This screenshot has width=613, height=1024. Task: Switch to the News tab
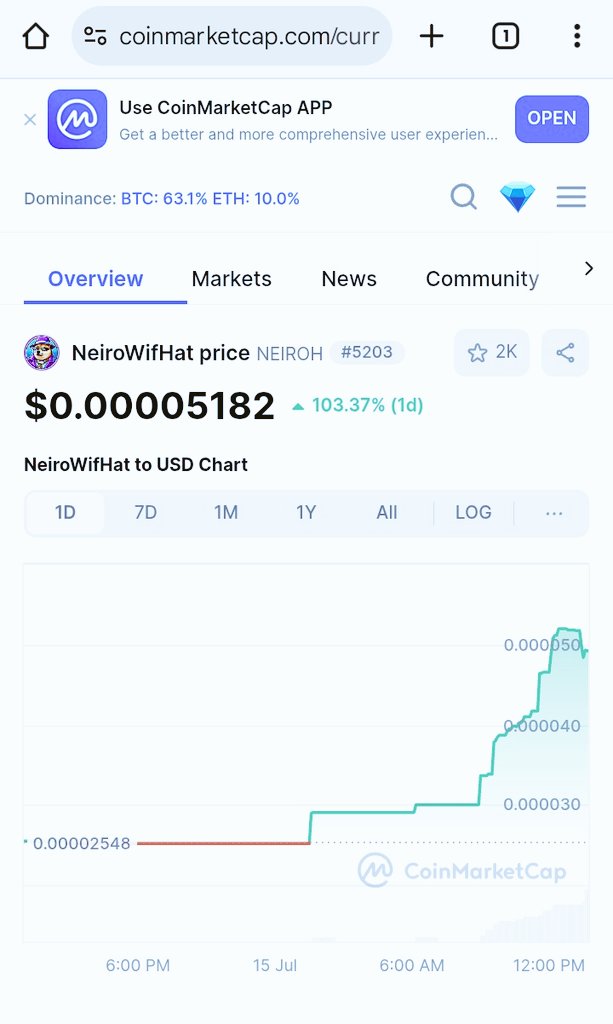tap(349, 279)
